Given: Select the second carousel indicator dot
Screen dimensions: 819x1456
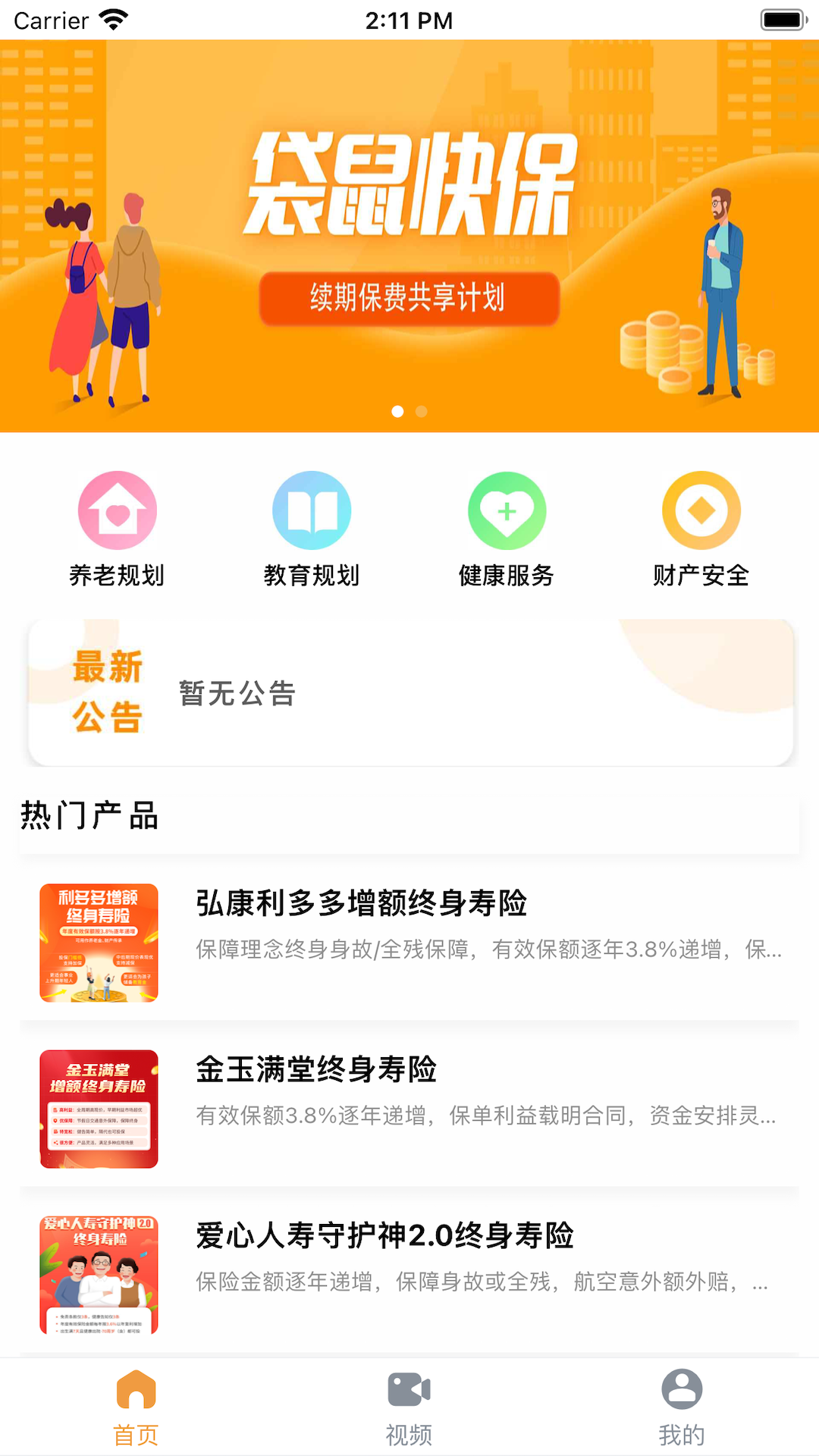Looking at the screenshot, I should (x=422, y=410).
